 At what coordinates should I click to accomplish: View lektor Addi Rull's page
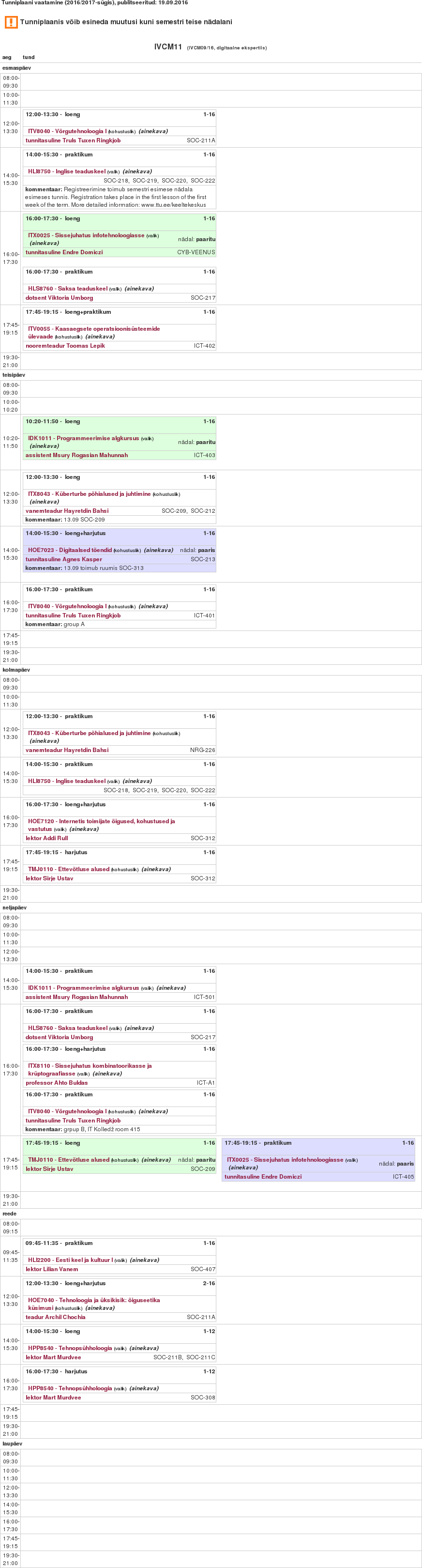[x=46, y=838]
